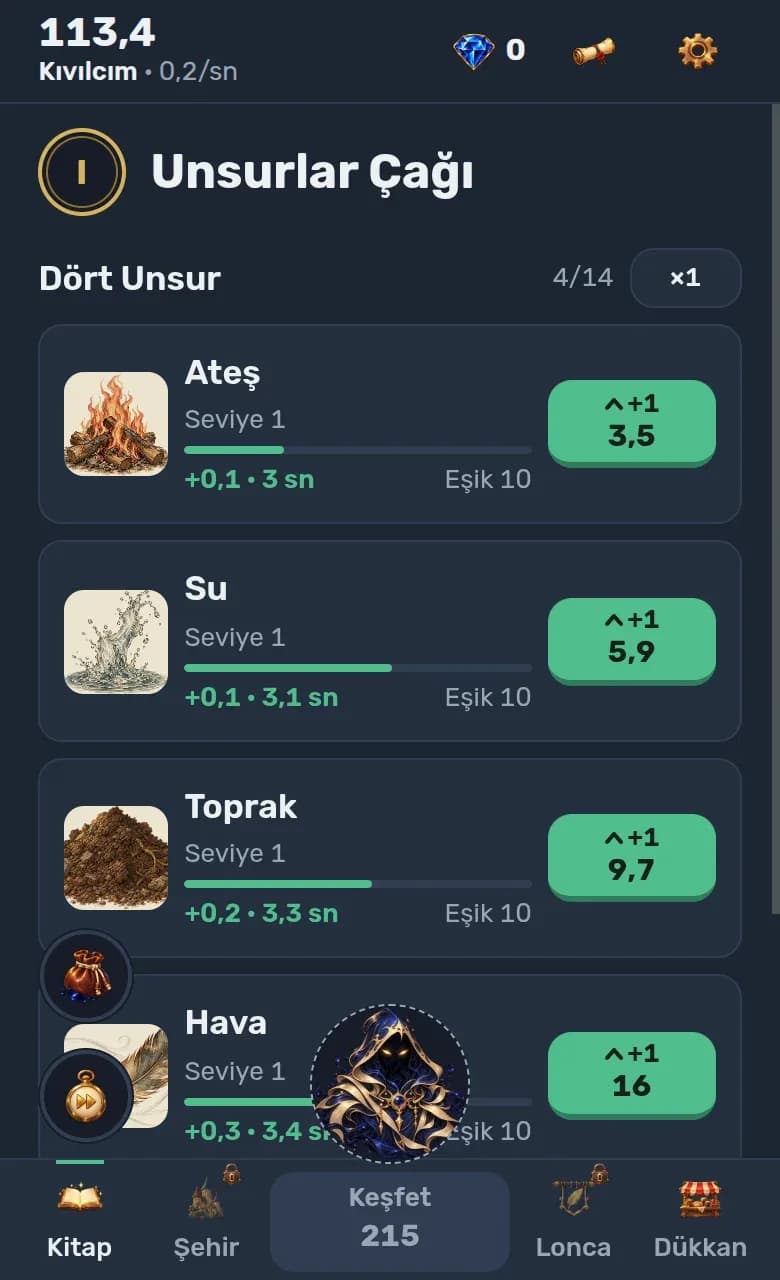Upgrade Su for 5,9
This screenshot has width=780, height=1280.
tap(632, 640)
